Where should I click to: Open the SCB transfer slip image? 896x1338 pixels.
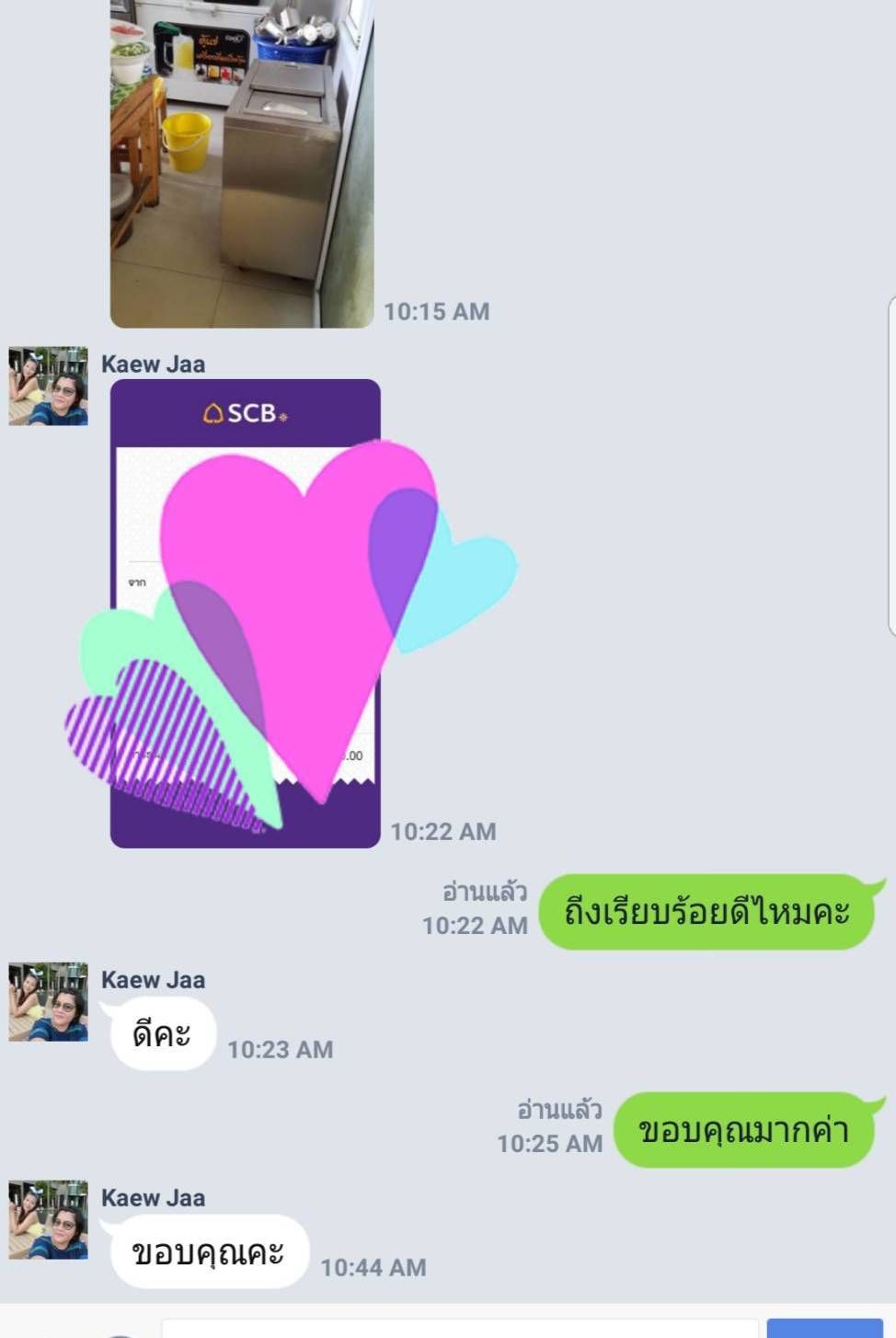coord(245,613)
